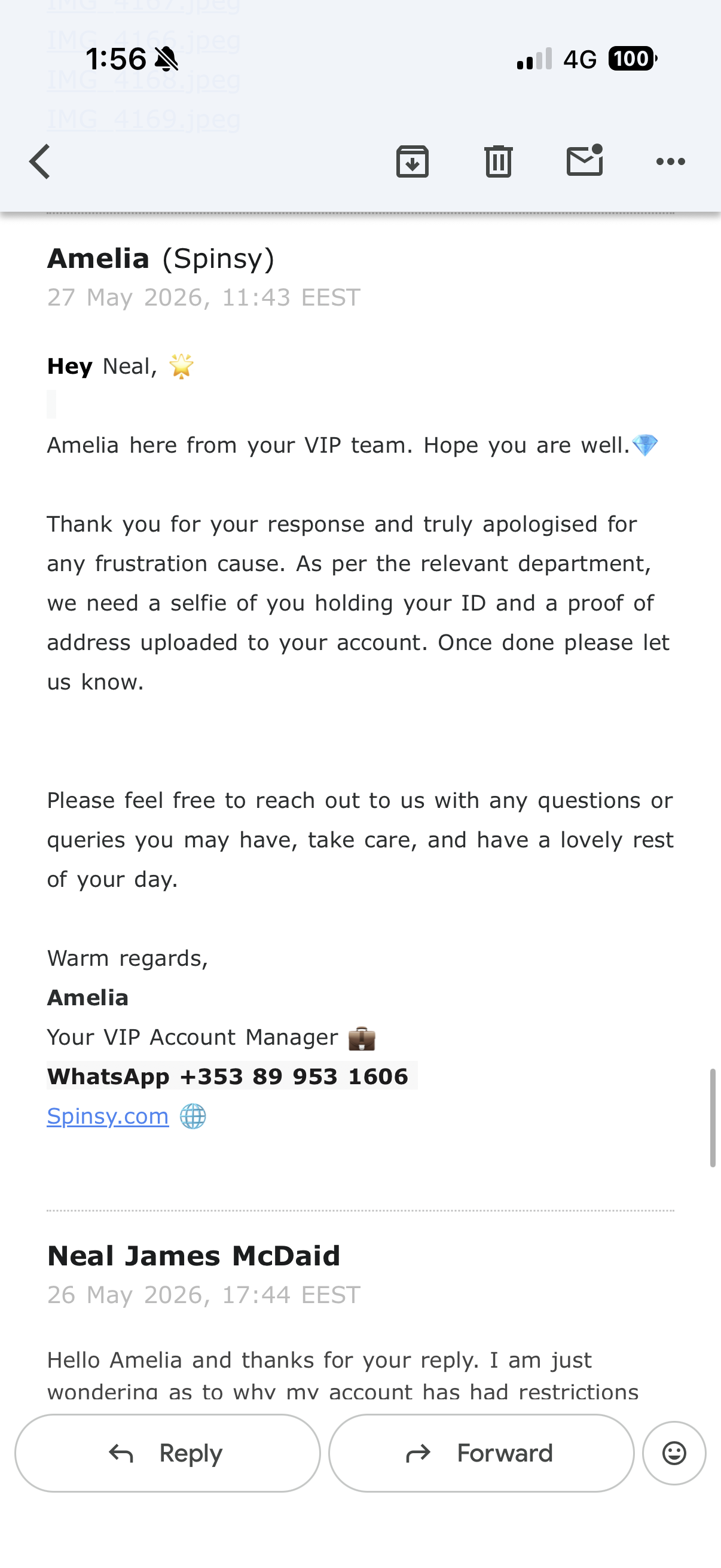Delete this email with the trash icon
The width and height of the screenshot is (721, 1568).
point(499,161)
